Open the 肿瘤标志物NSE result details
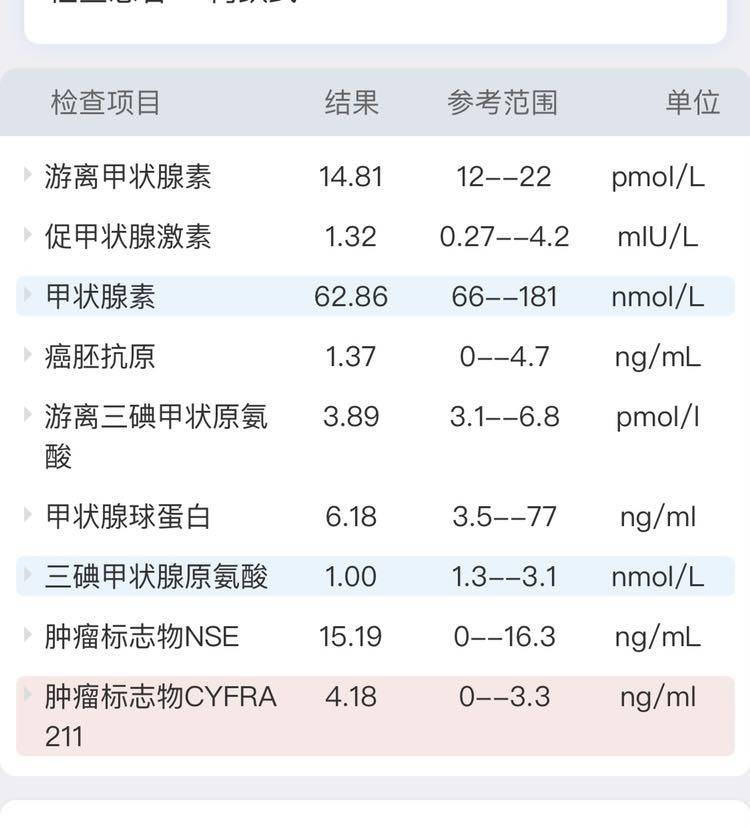The width and height of the screenshot is (750, 828). [28, 636]
